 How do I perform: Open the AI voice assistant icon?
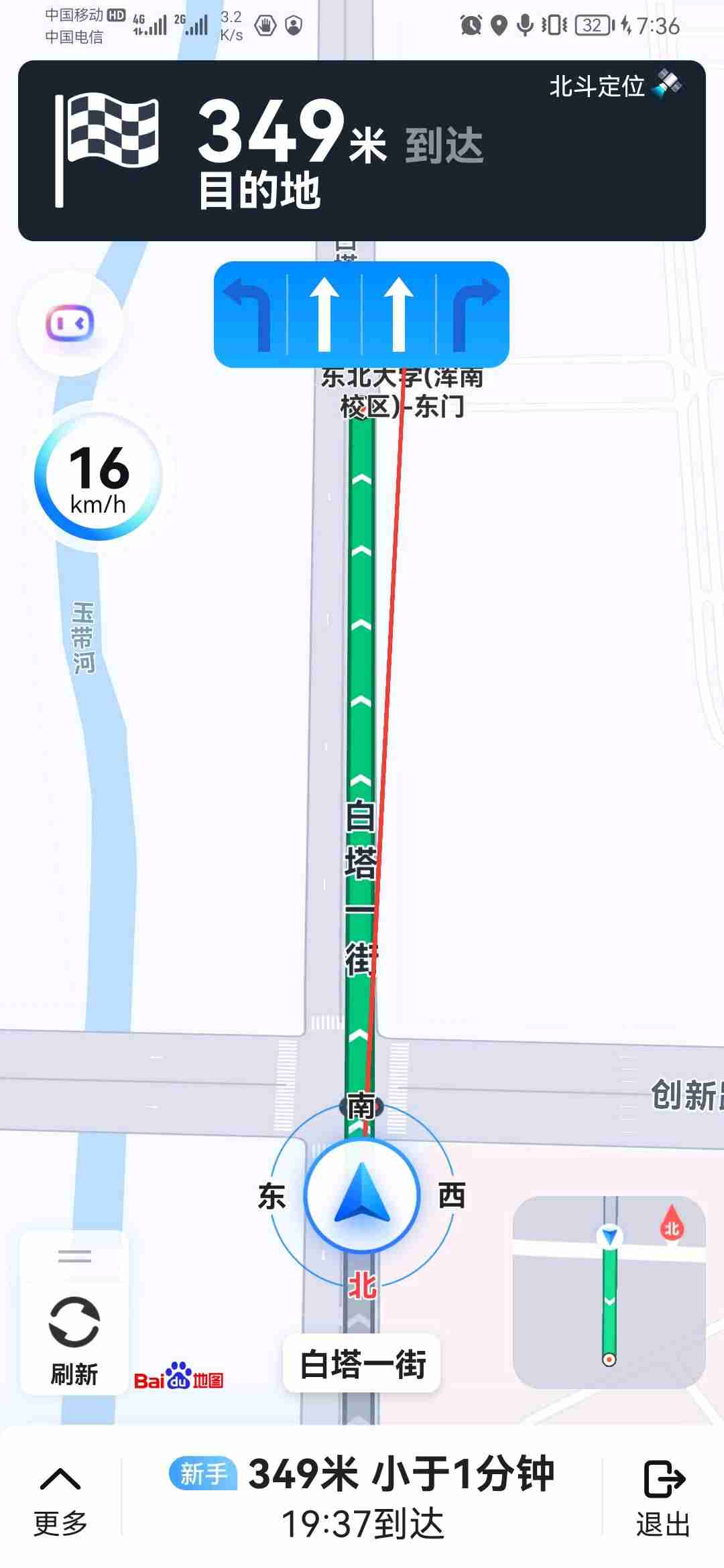tap(70, 324)
